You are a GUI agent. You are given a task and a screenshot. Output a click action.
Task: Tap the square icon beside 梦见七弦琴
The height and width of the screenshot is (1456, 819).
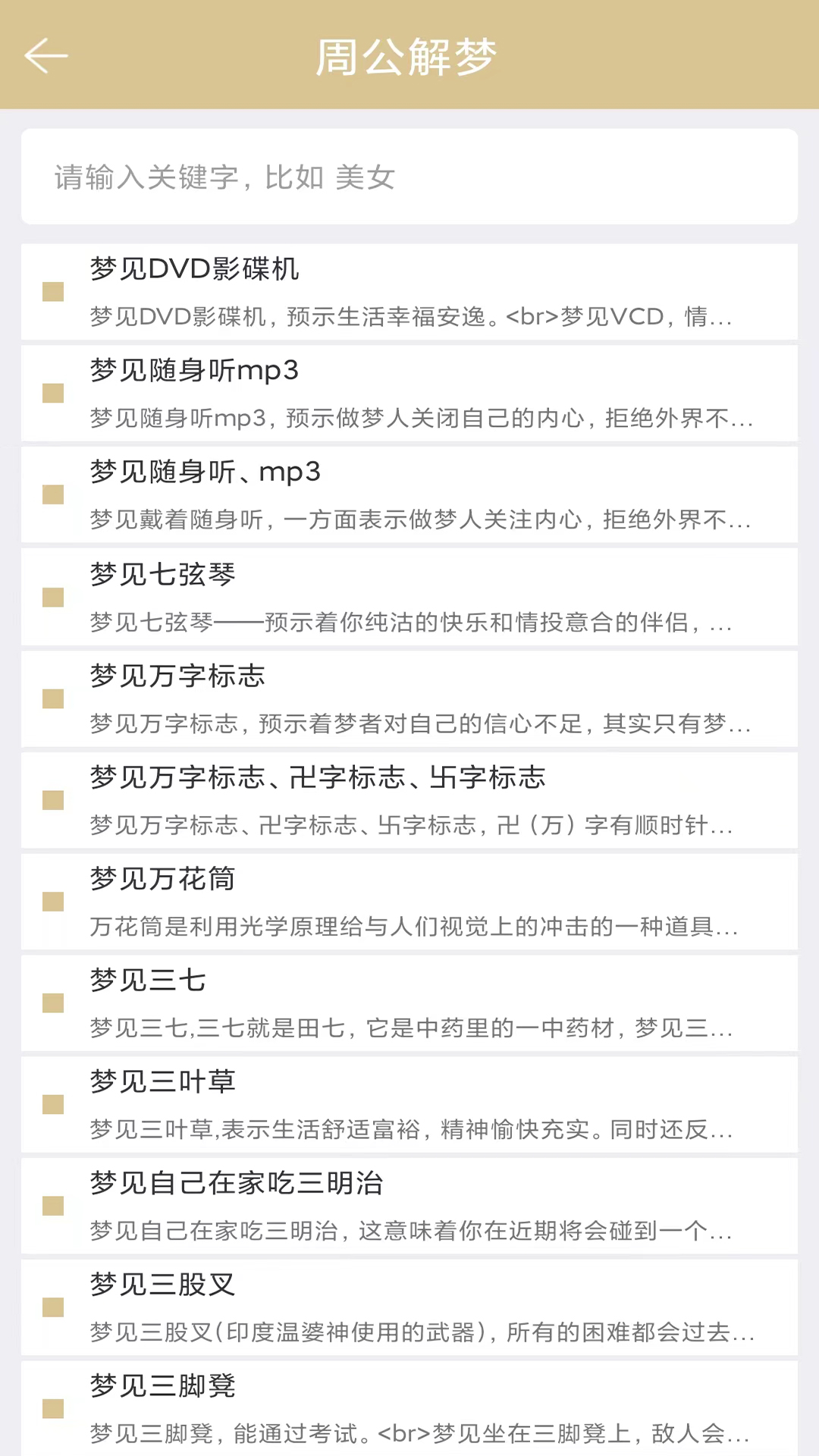[x=52, y=598]
